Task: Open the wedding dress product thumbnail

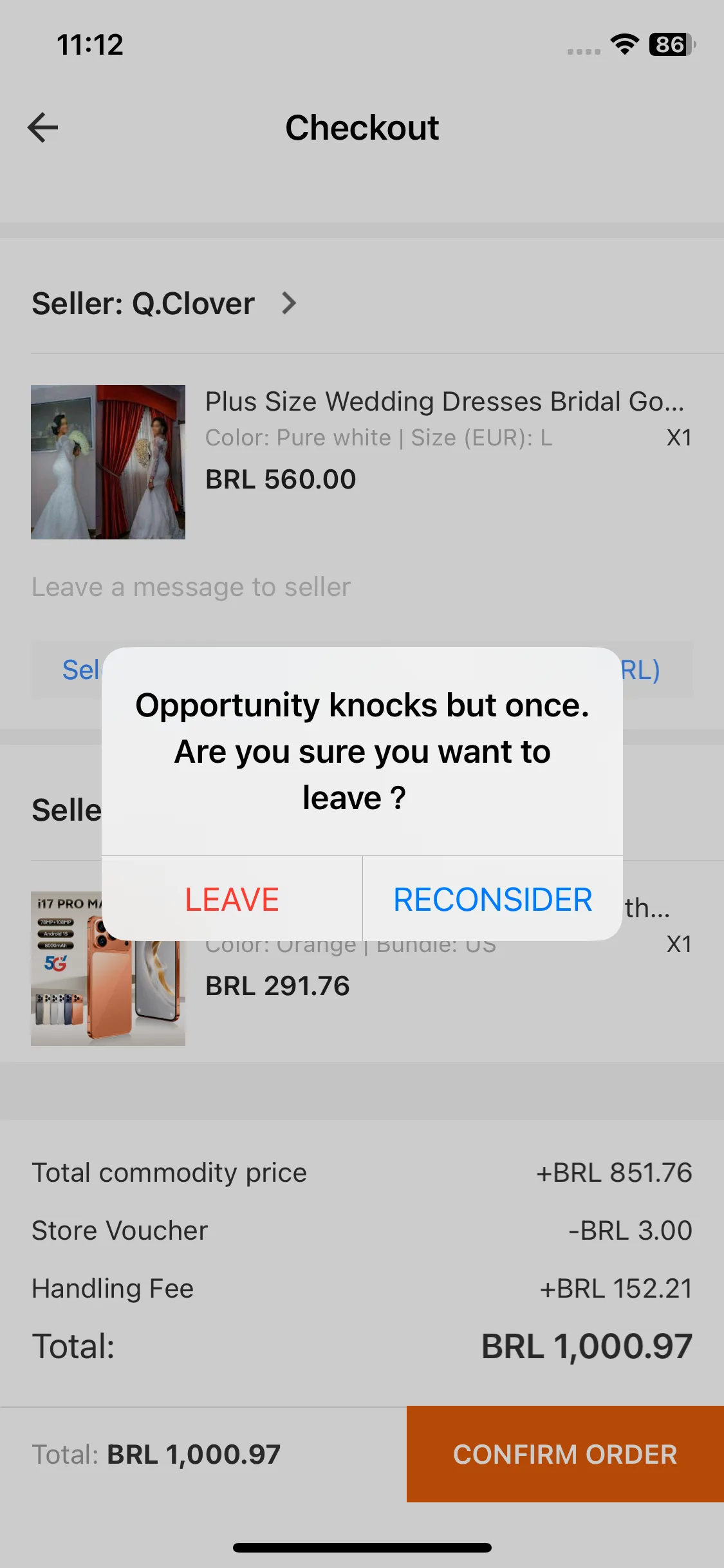Action: 108,462
